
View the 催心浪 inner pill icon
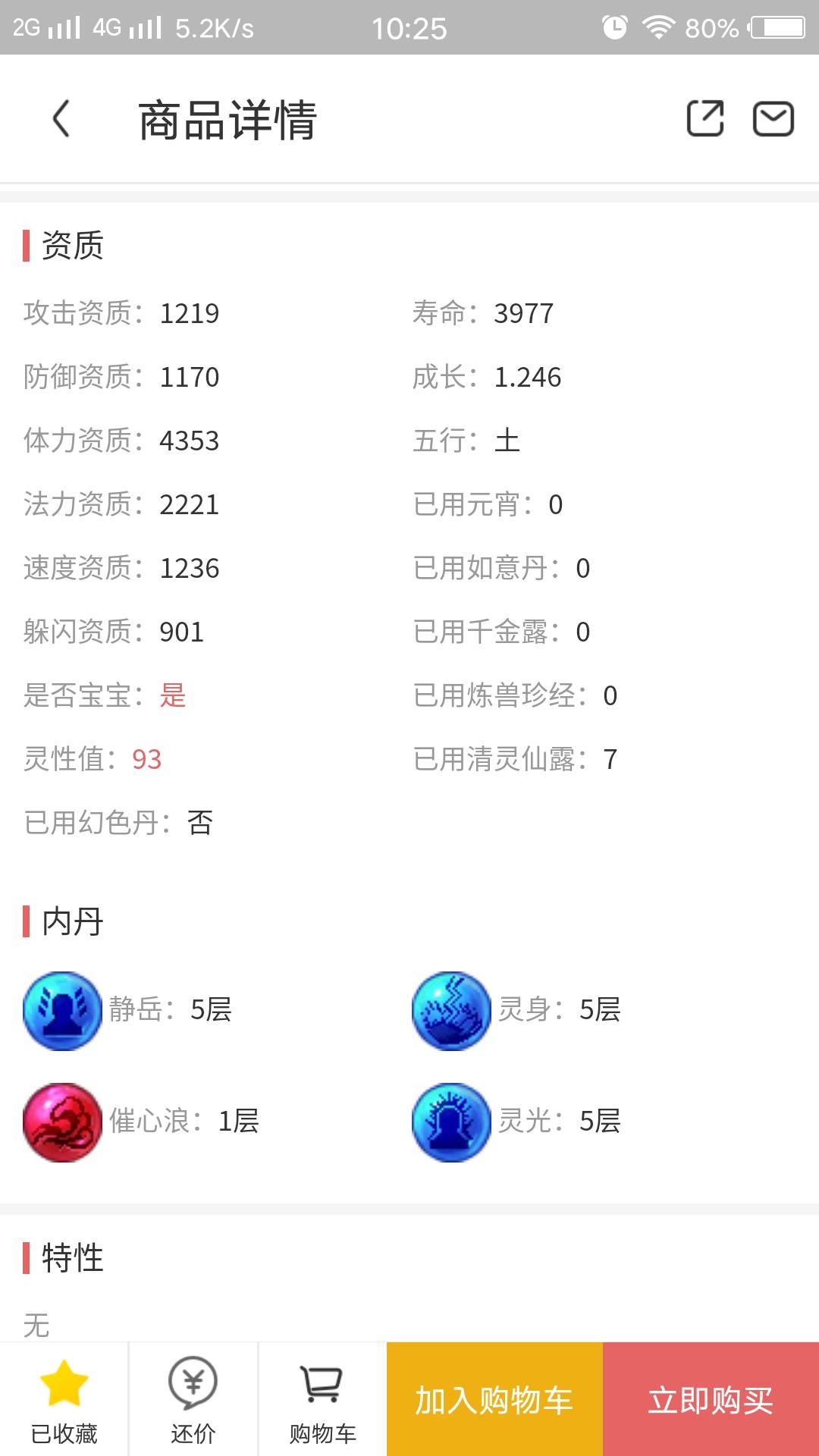coord(63,1122)
